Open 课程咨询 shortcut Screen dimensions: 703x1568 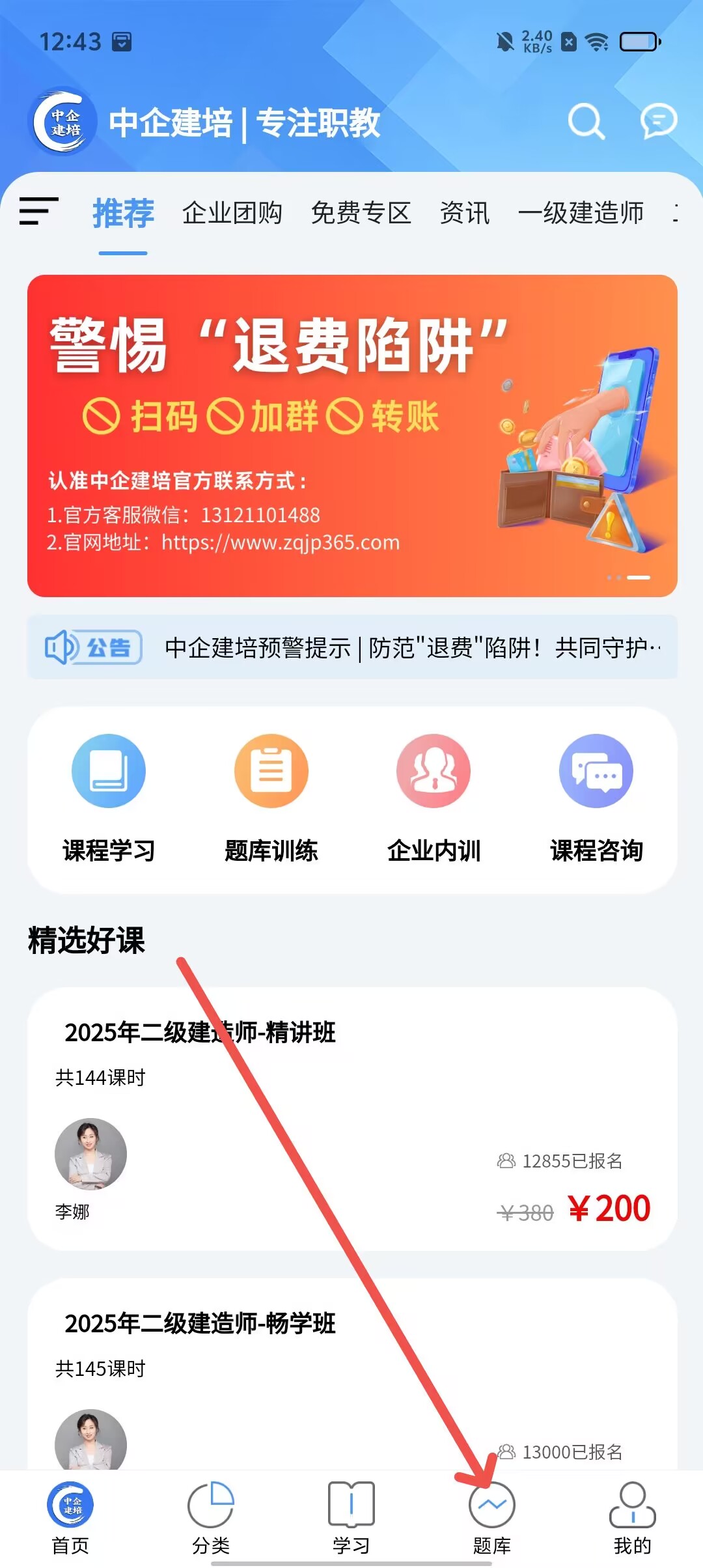tap(596, 798)
